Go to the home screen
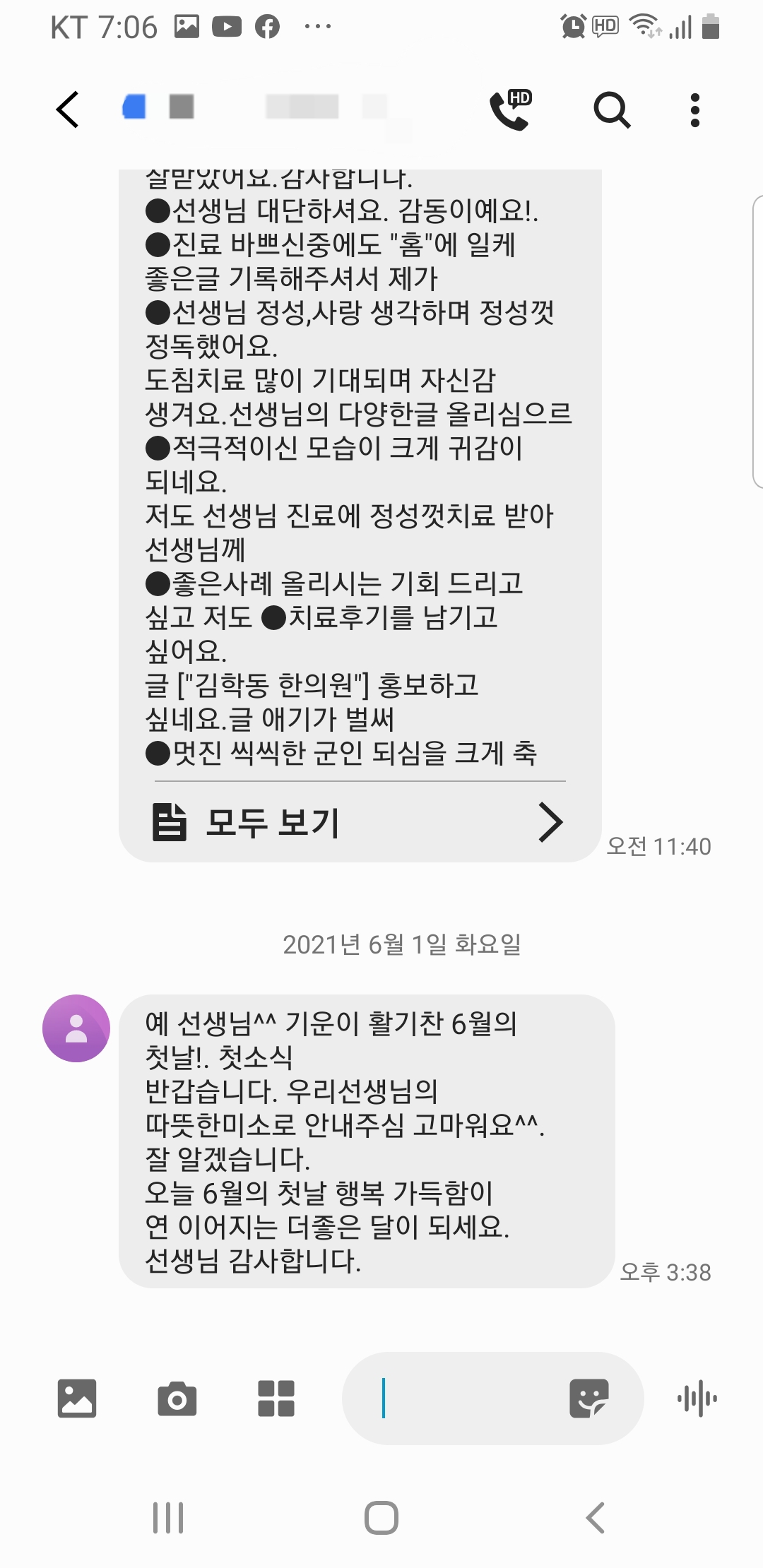 click(381, 1517)
